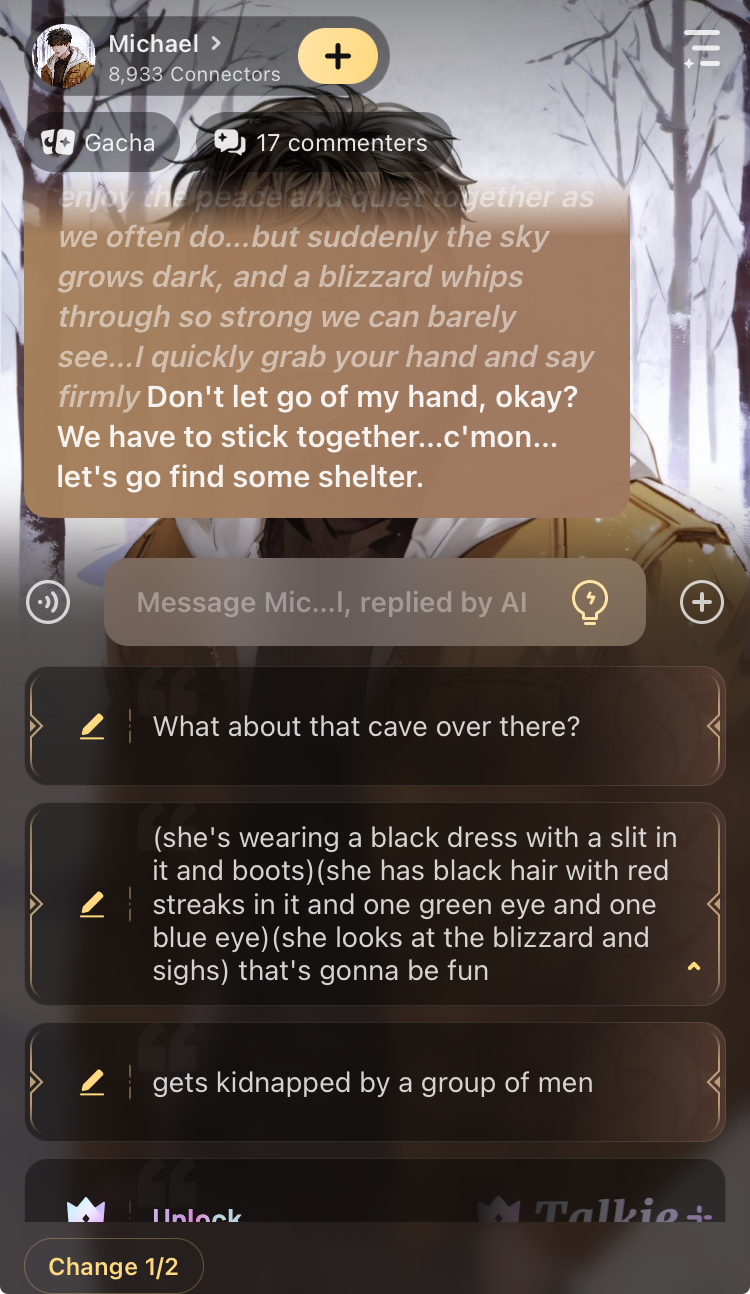The height and width of the screenshot is (1294, 750).
Task: Tap the voice input icon
Action: 48,602
